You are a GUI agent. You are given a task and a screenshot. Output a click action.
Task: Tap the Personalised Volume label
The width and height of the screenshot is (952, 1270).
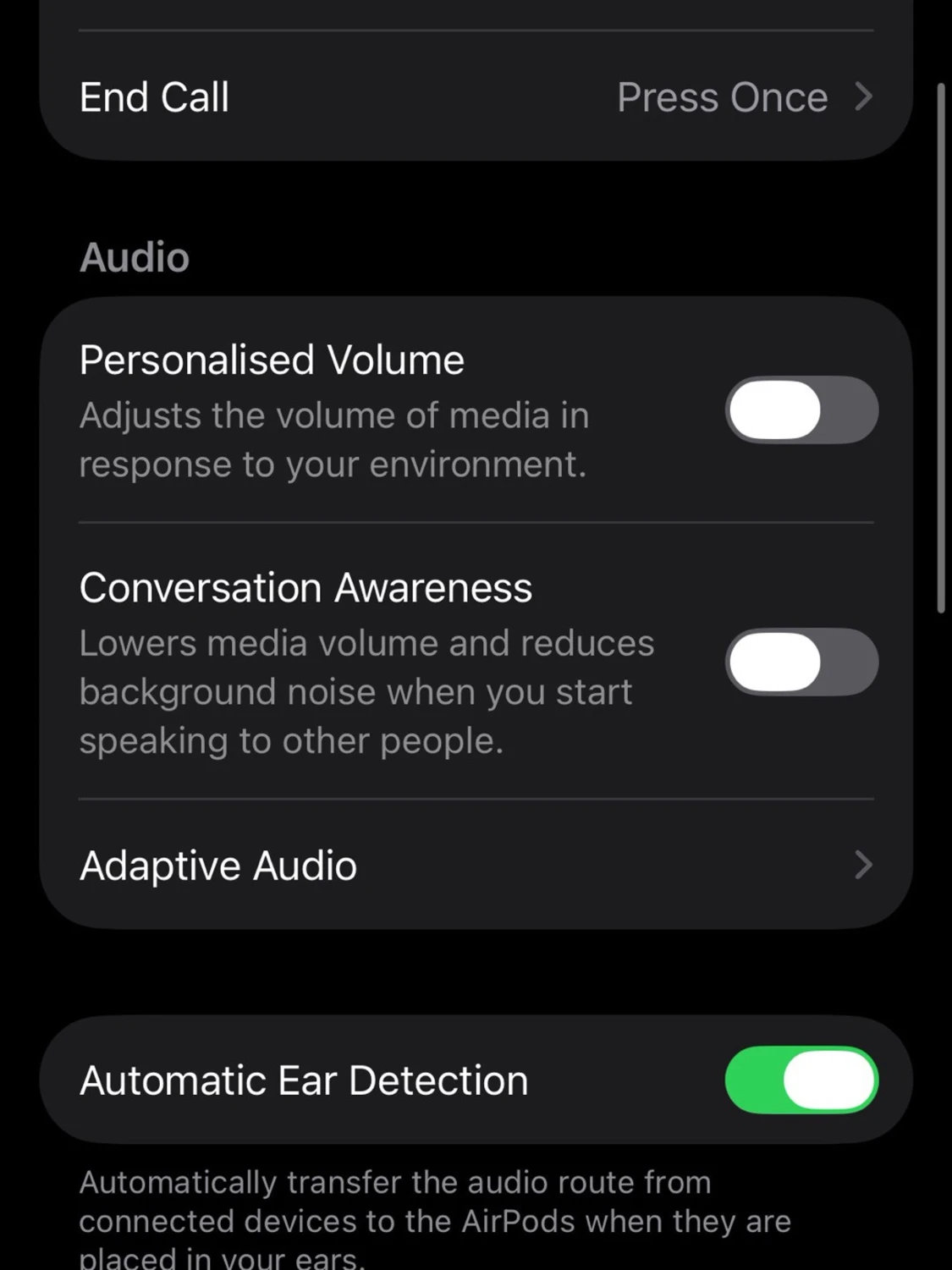pyautogui.click(x=271, y=359)
